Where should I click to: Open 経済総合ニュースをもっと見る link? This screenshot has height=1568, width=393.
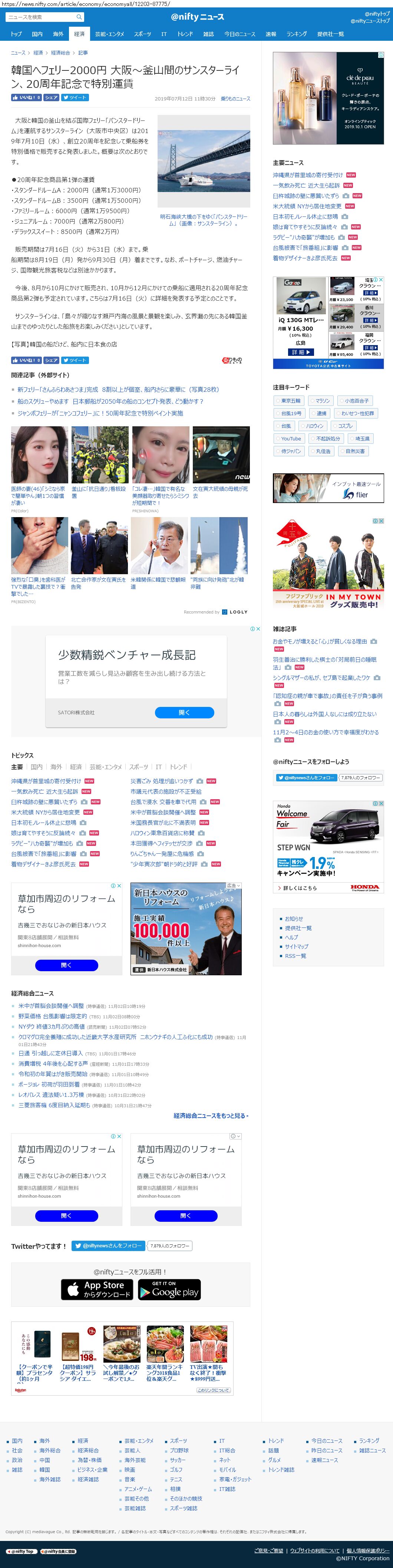(211, 1116)
